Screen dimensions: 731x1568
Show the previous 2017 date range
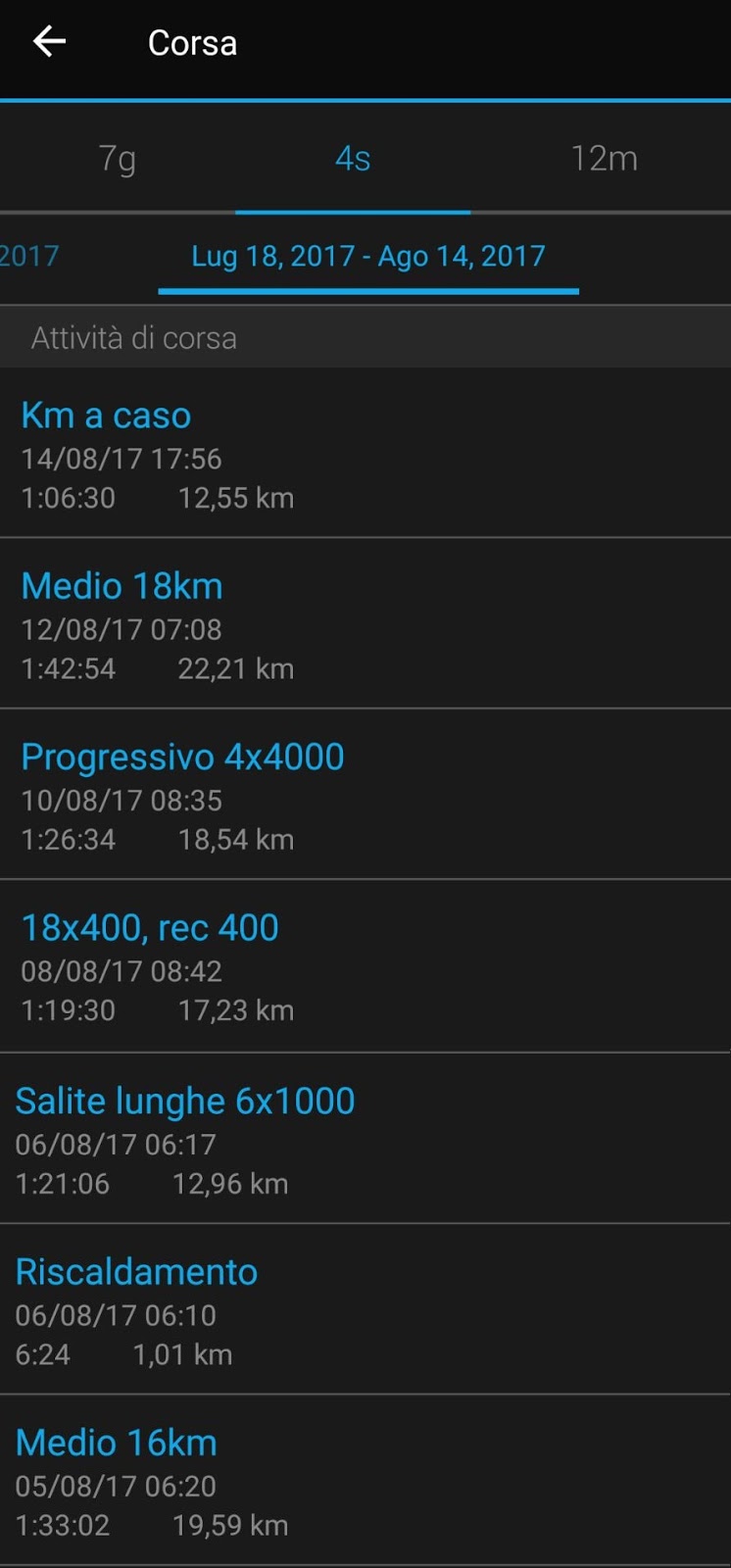click(x=29, y=257)
